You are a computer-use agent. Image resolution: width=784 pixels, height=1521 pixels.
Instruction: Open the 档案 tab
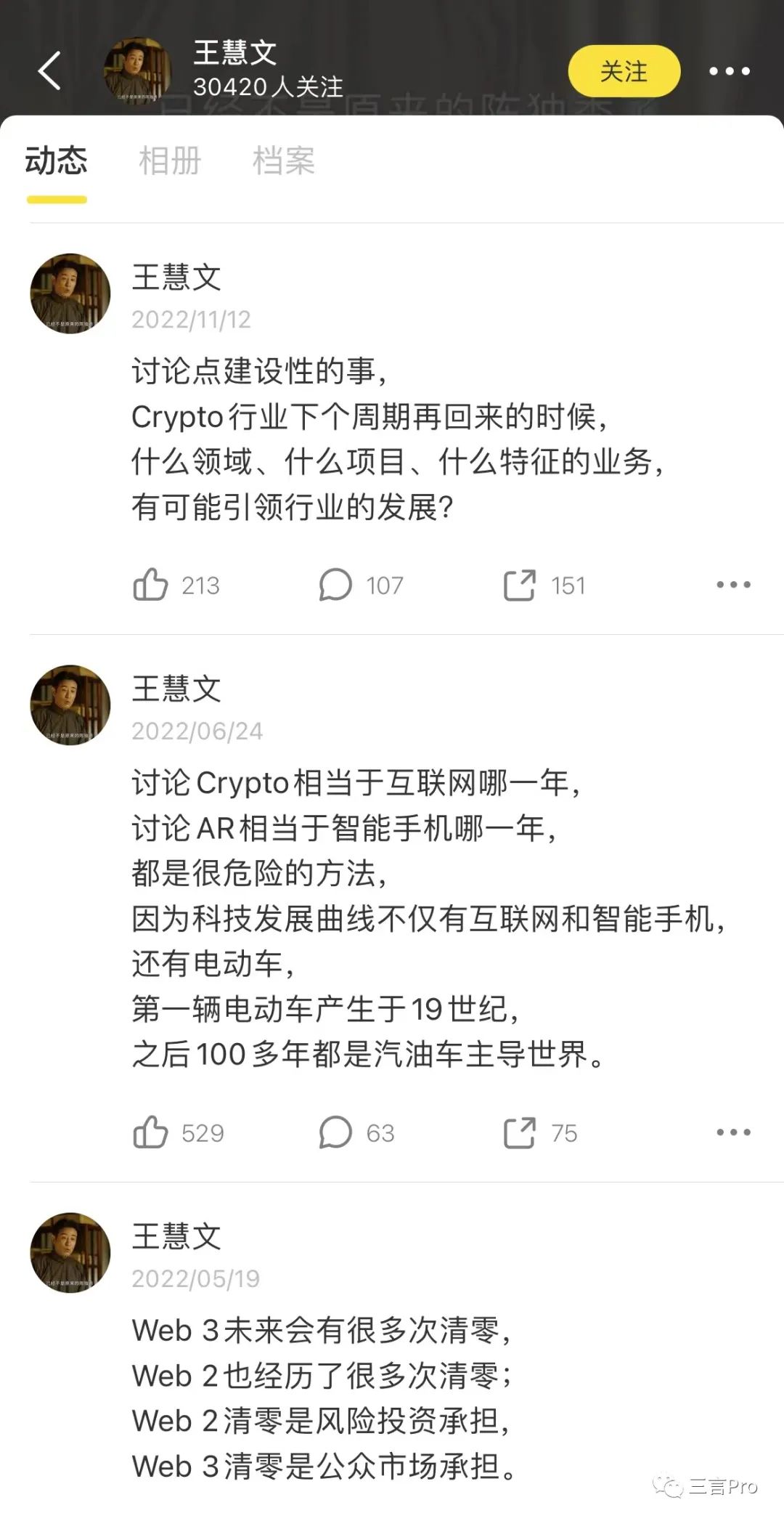[283, 161]
